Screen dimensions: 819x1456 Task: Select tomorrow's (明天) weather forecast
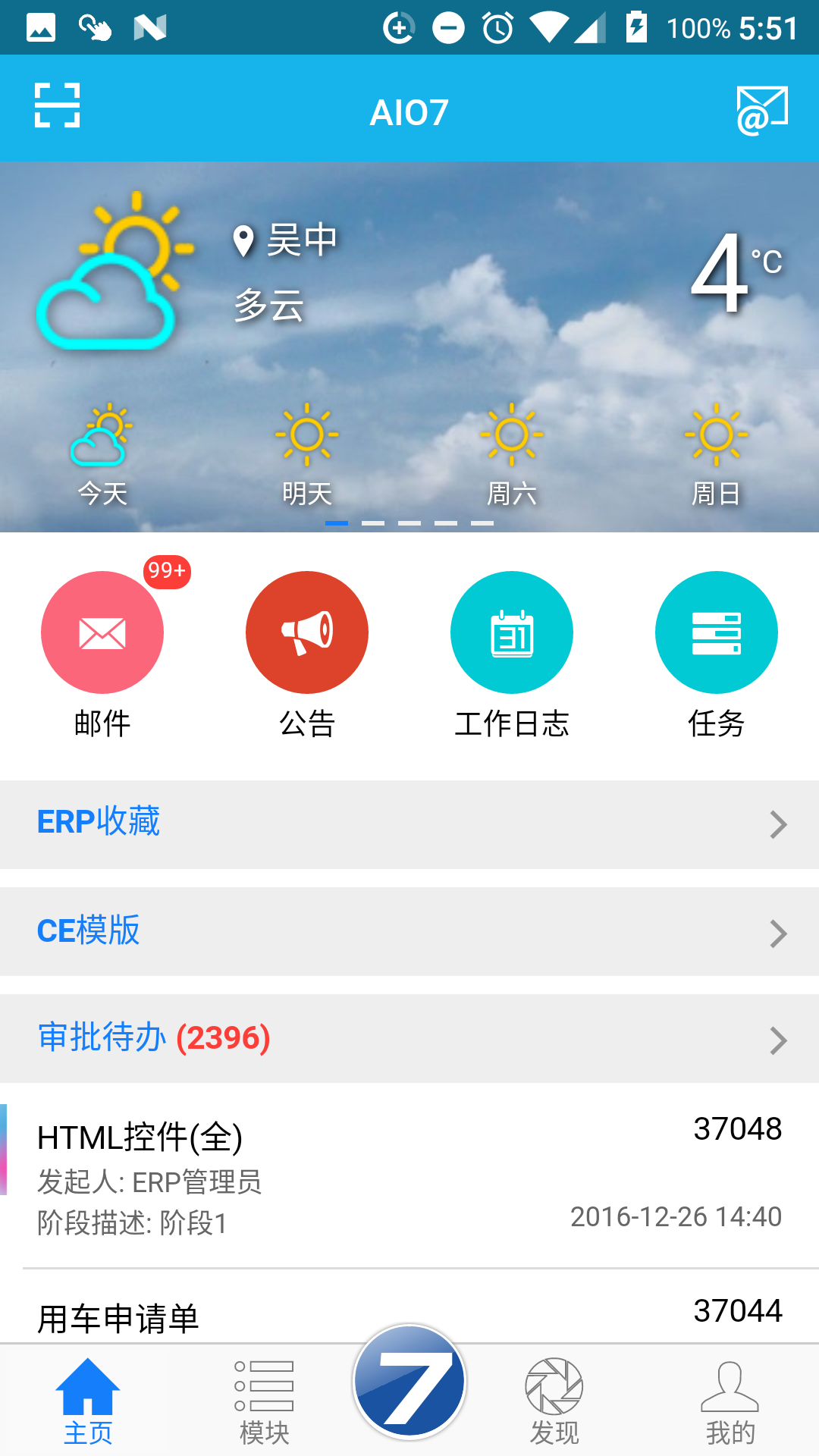pyautogui.click(x=307, y=455)
